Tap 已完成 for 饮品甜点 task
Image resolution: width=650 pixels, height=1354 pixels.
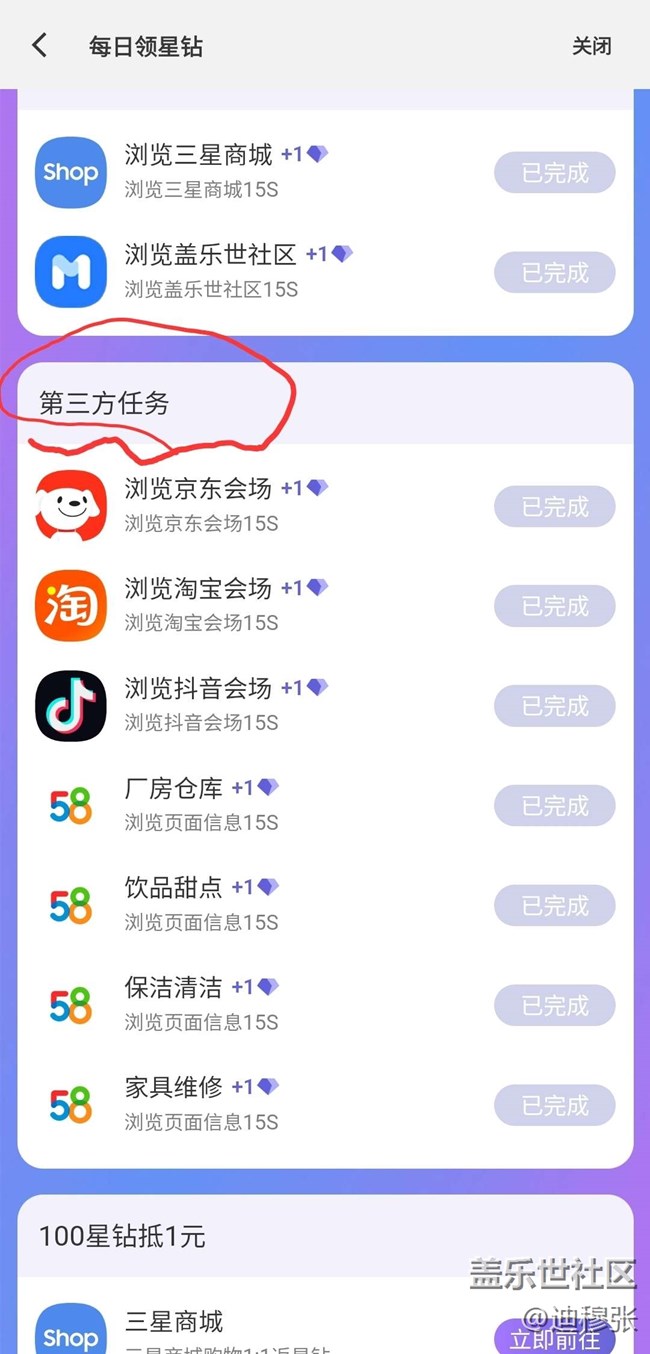555,906
